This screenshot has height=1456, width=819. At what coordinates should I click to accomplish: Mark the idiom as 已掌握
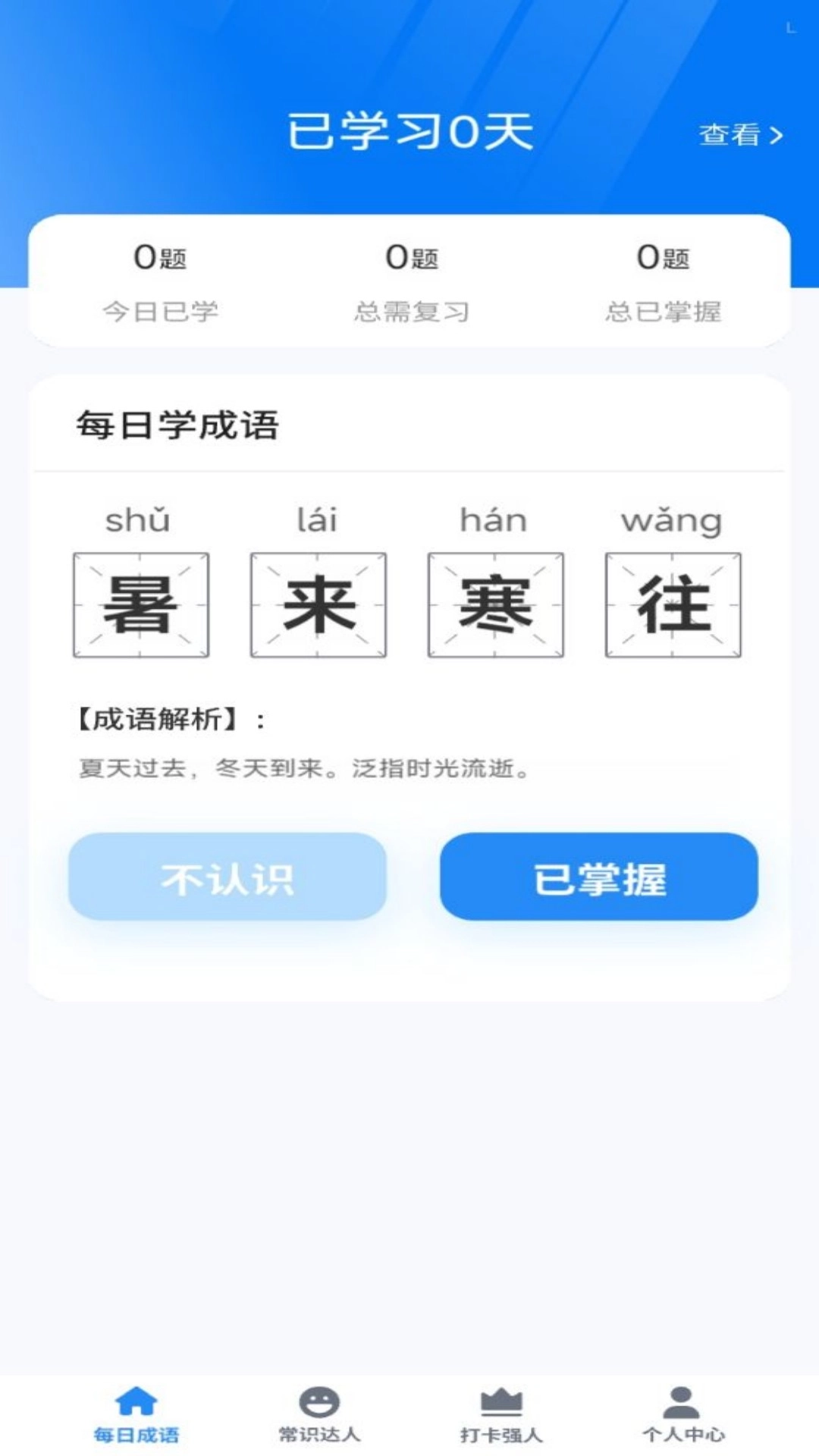click(x=599, y=876)
